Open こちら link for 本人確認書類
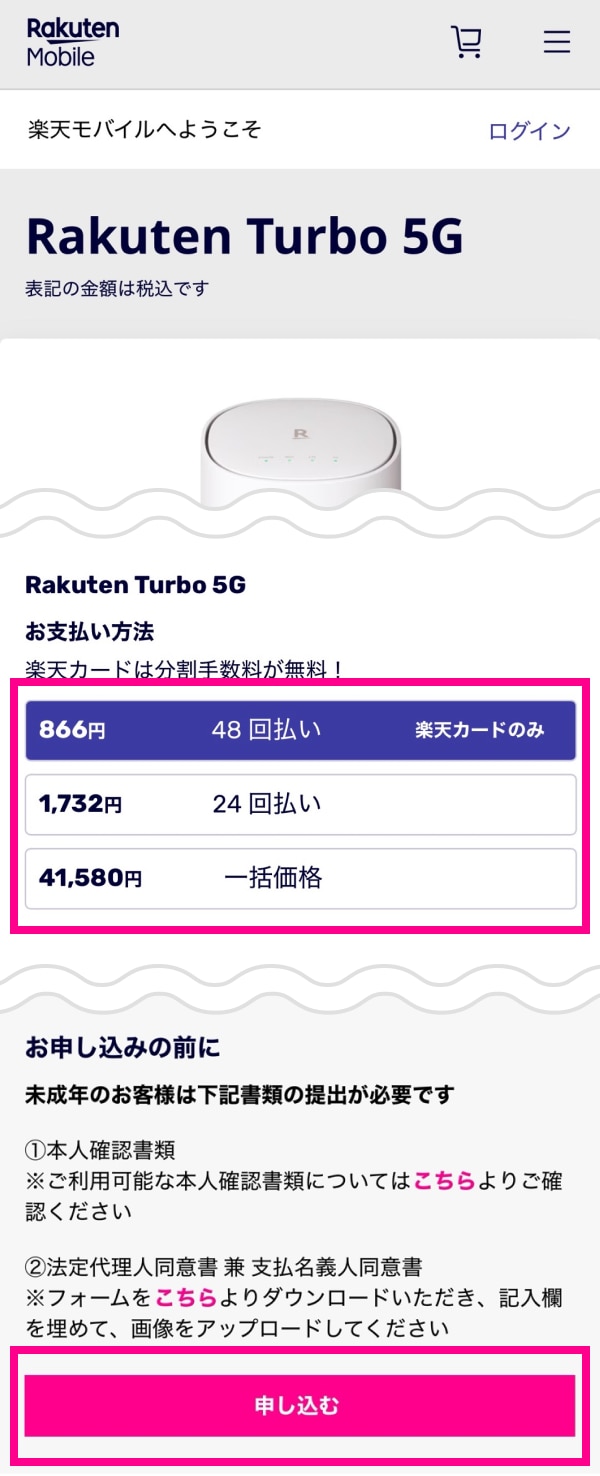Viewport: 600px width, 1476px height. 444,1181
